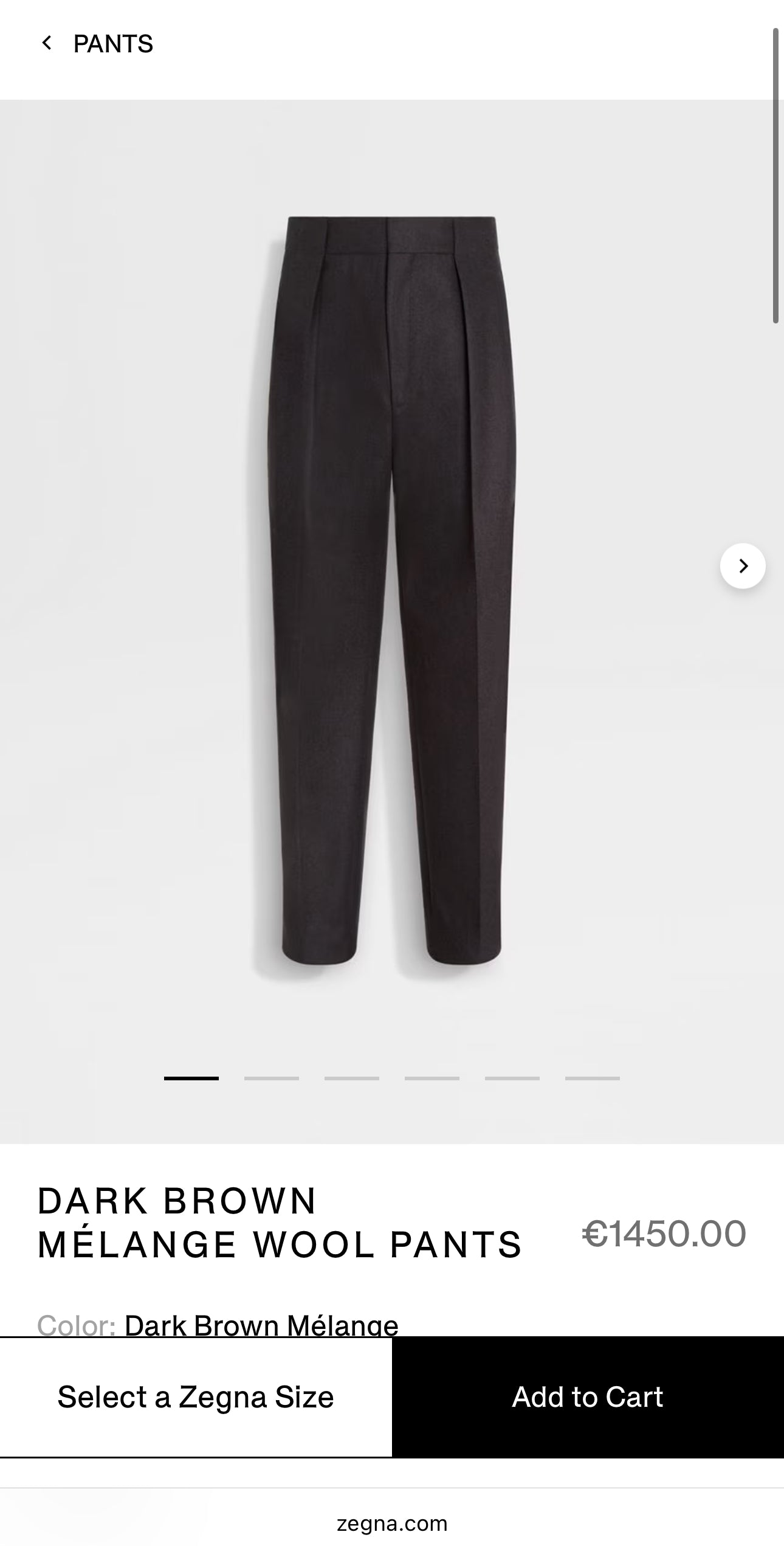Click the zegna.com site link
This screenshot has height=1546, width=784.
pyautogui.click(x=391, y=1524)
